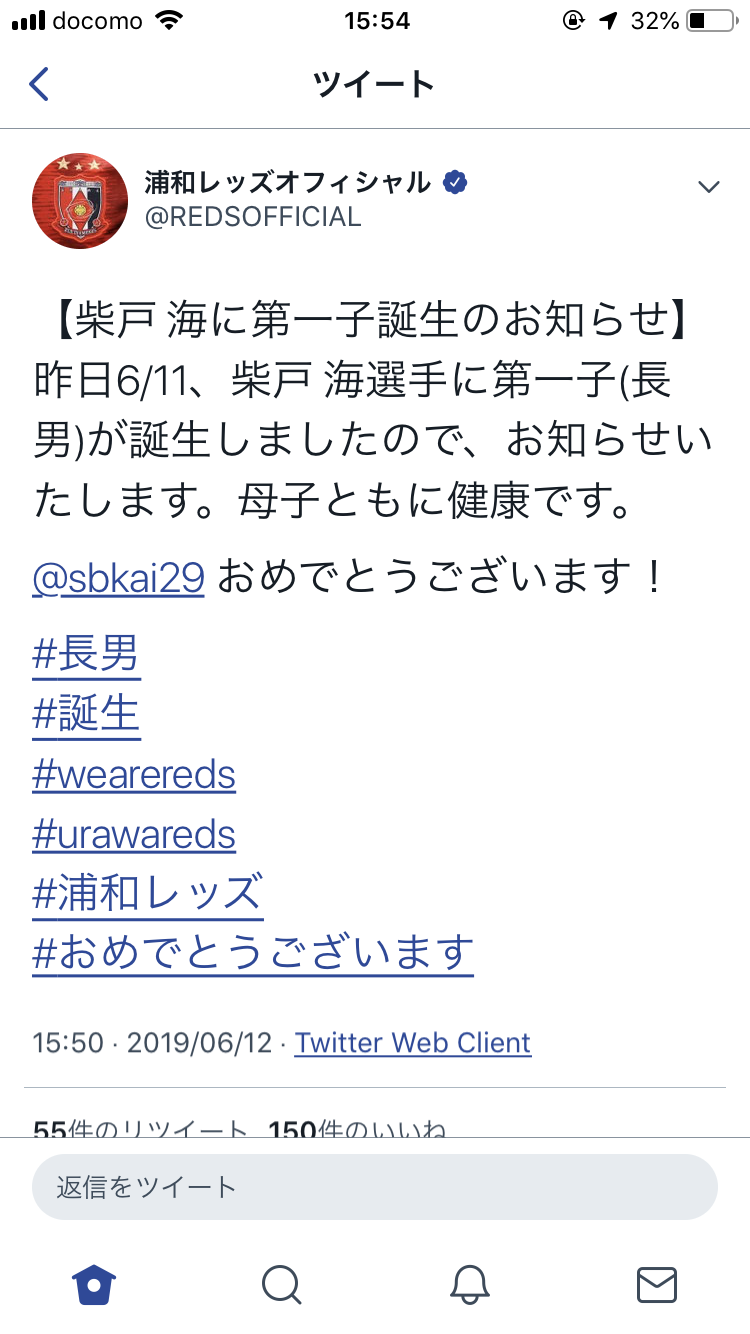This screenshot has height=1334, width=750.
Task: Open the @sbkai29 mention
Action: pos(119,576)
